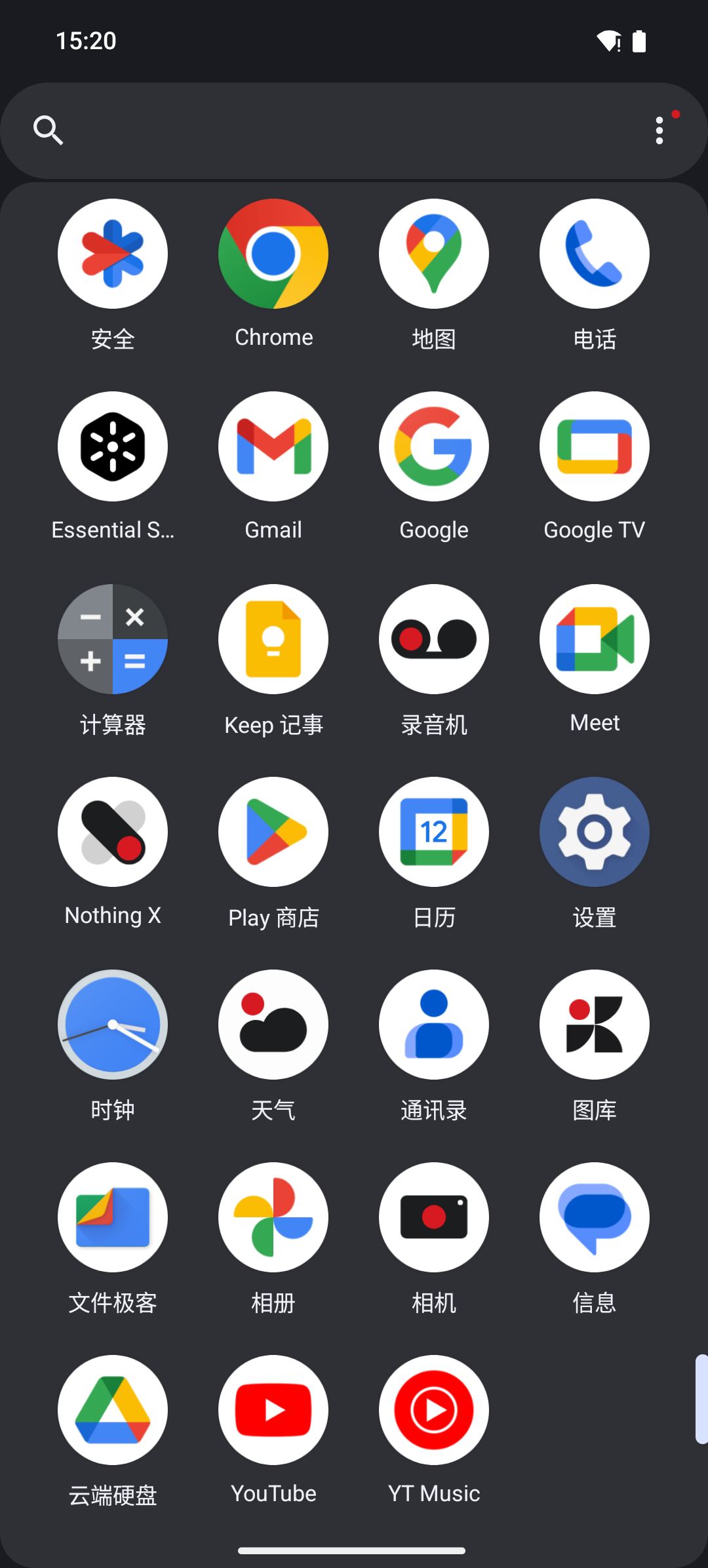Open Nothing X

(113, 832)
